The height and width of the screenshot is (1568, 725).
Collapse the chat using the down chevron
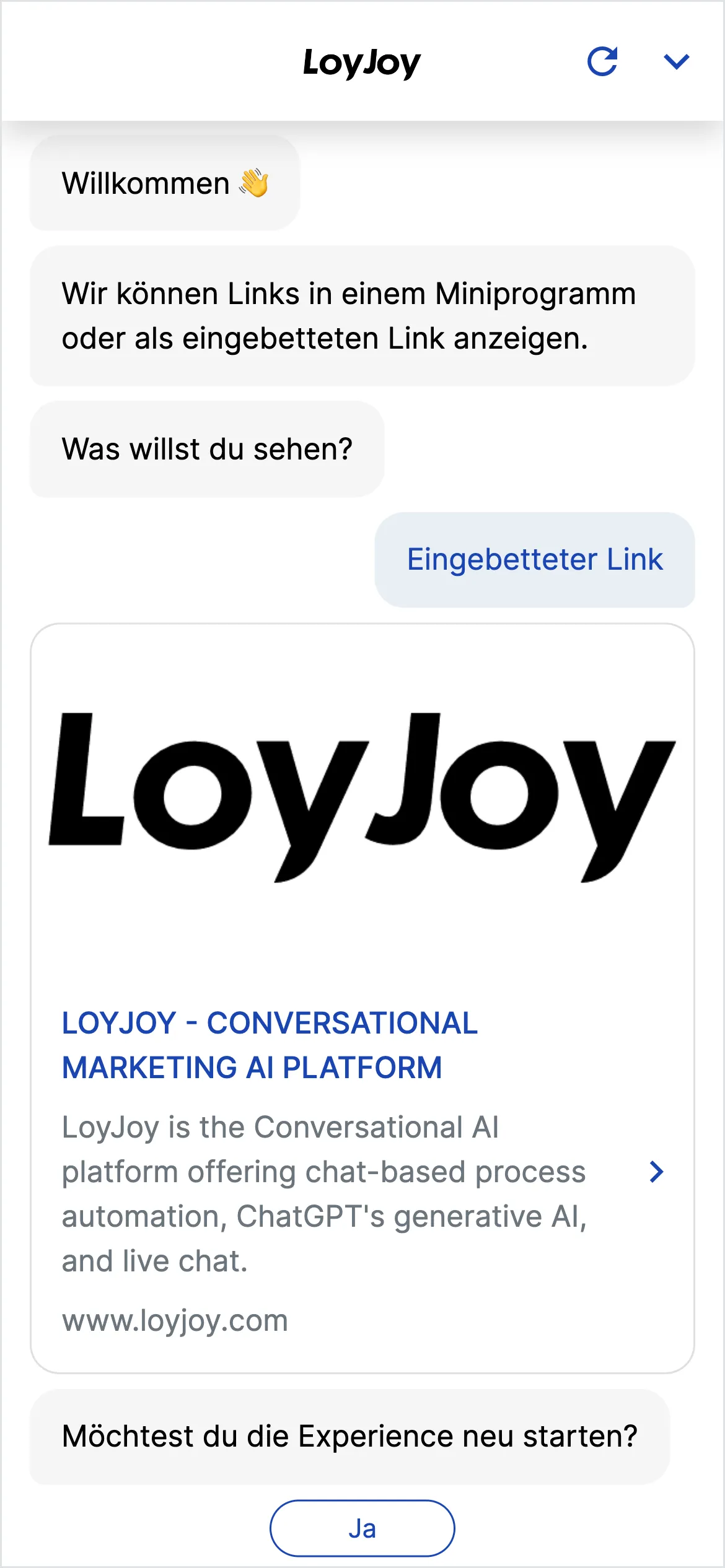coord(676,61)
